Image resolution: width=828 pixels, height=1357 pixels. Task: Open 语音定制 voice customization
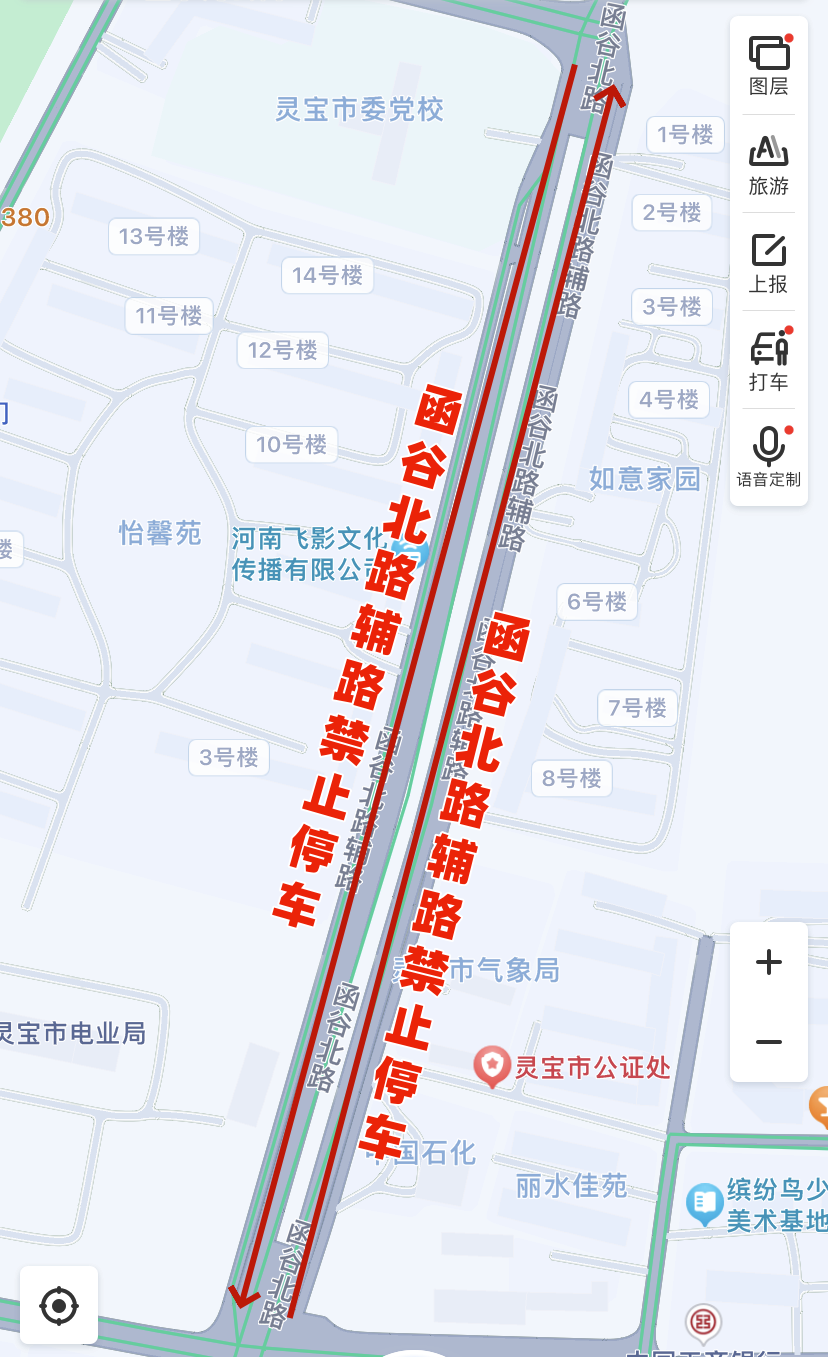click(x=768, y=457)
